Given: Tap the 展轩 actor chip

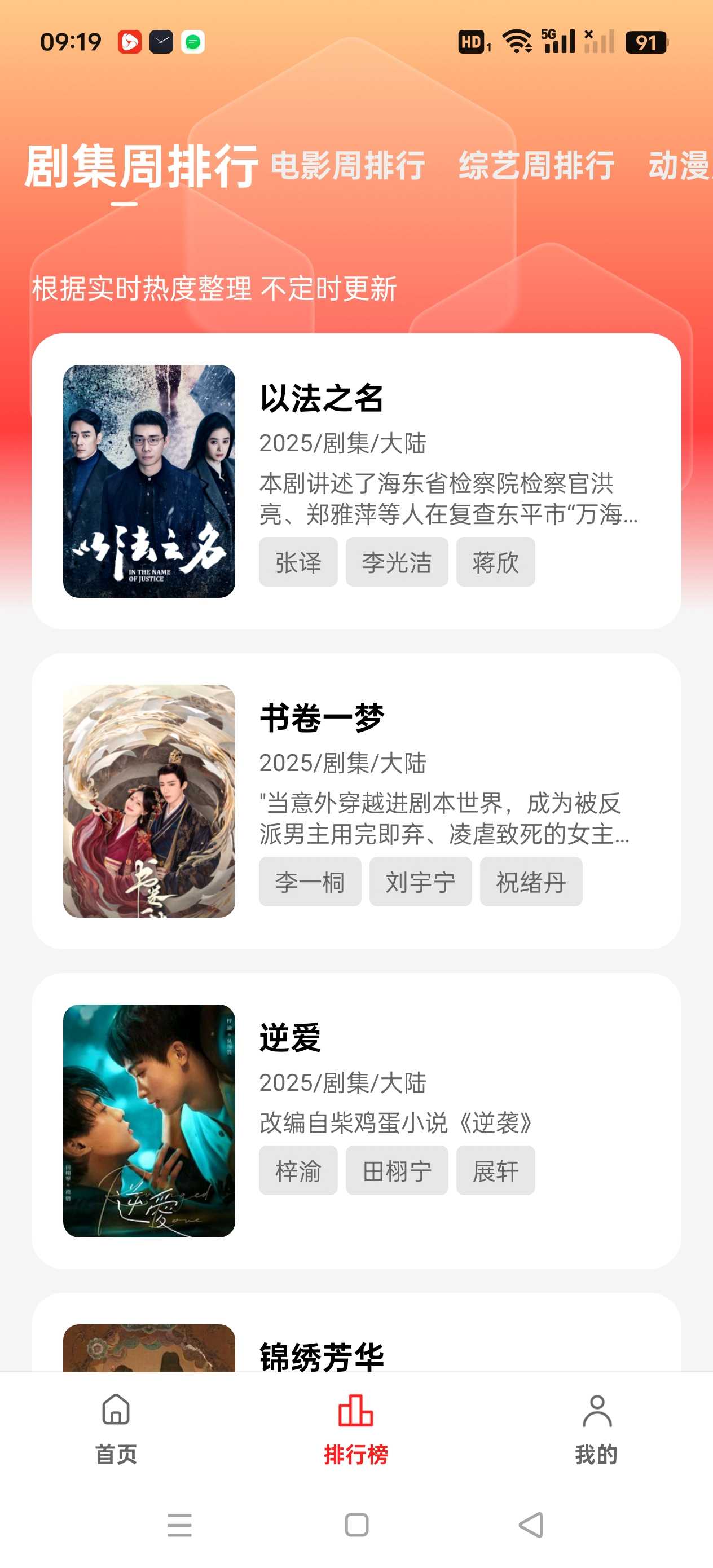Looking at the screenshot, I should 495,1170.
